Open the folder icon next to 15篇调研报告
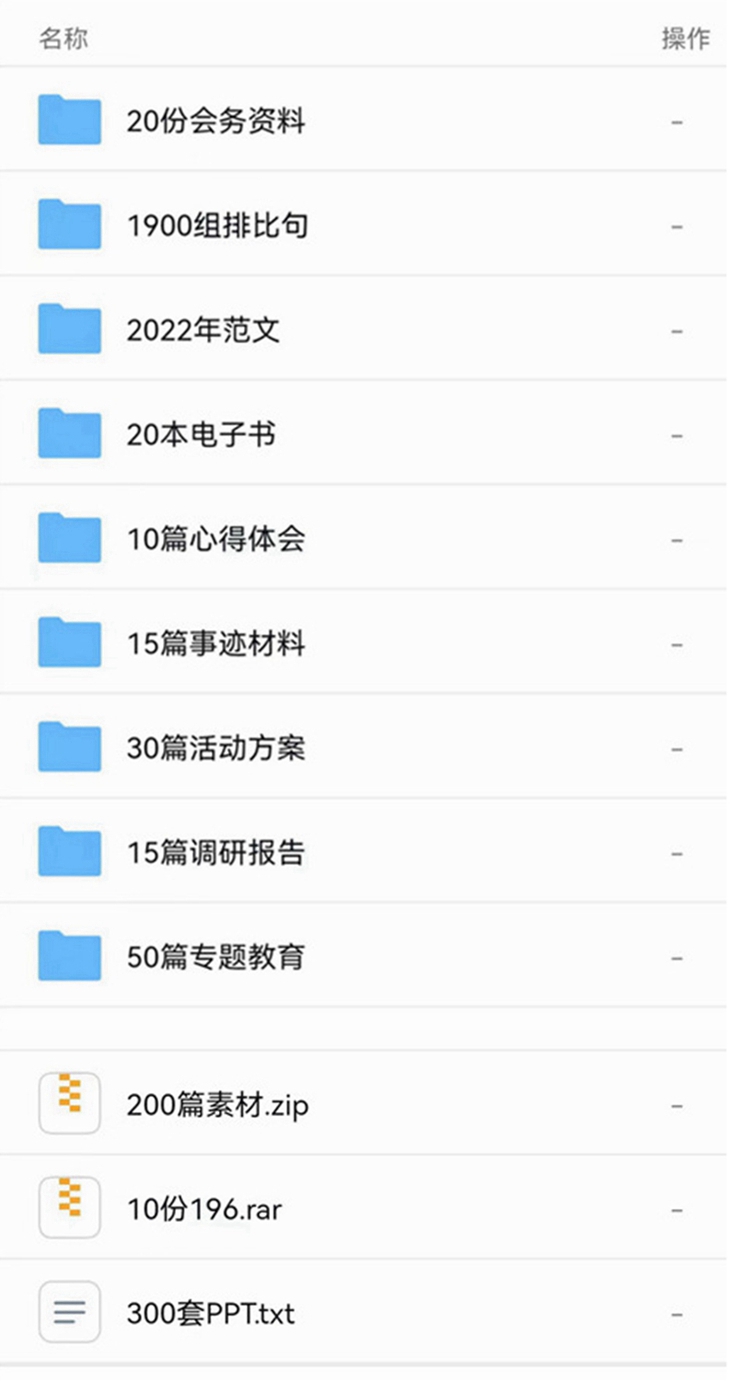The height and width of the screenshot is (1381, 730). pos(67,851)
